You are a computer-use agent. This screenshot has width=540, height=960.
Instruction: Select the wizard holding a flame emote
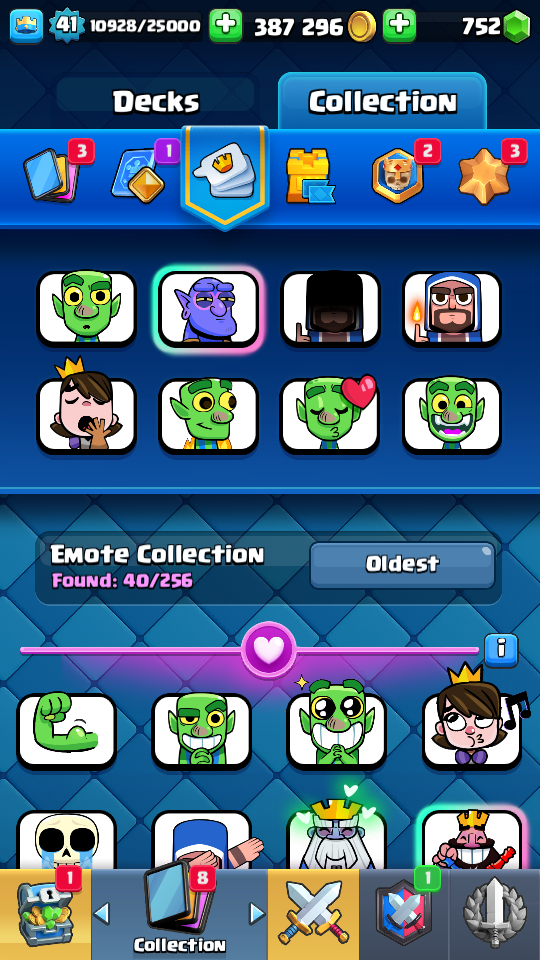tap(452, 309)
